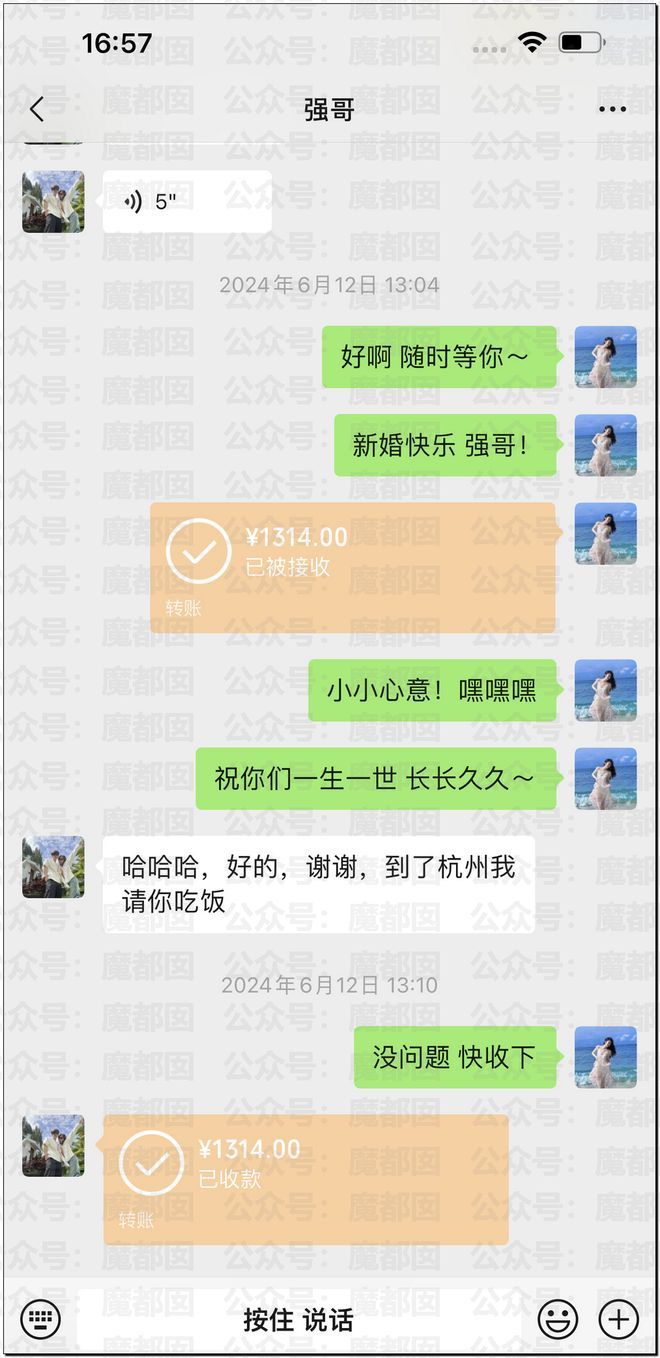
Task: Switch to keyboard input
Action: [x=40, y=1319]
